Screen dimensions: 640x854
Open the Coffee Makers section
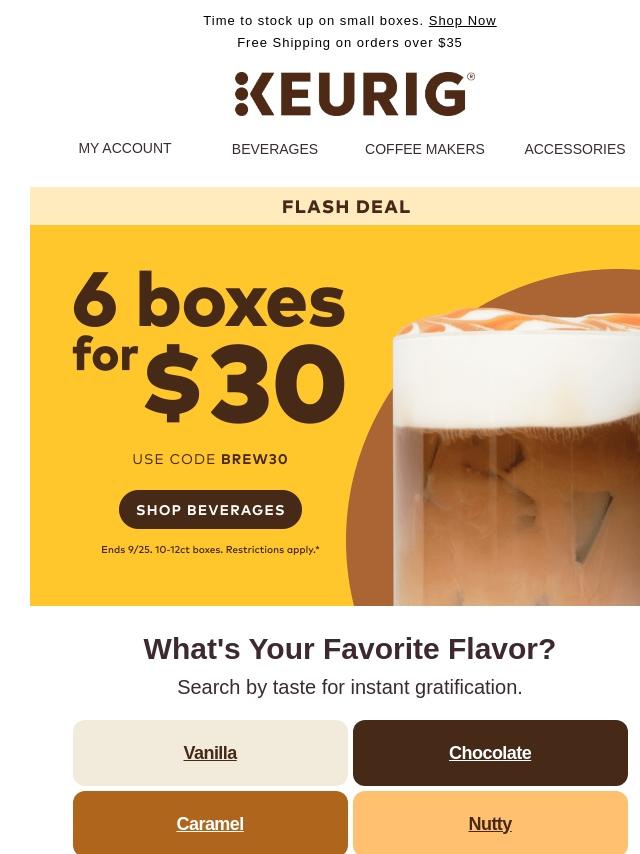click(424, 149)
